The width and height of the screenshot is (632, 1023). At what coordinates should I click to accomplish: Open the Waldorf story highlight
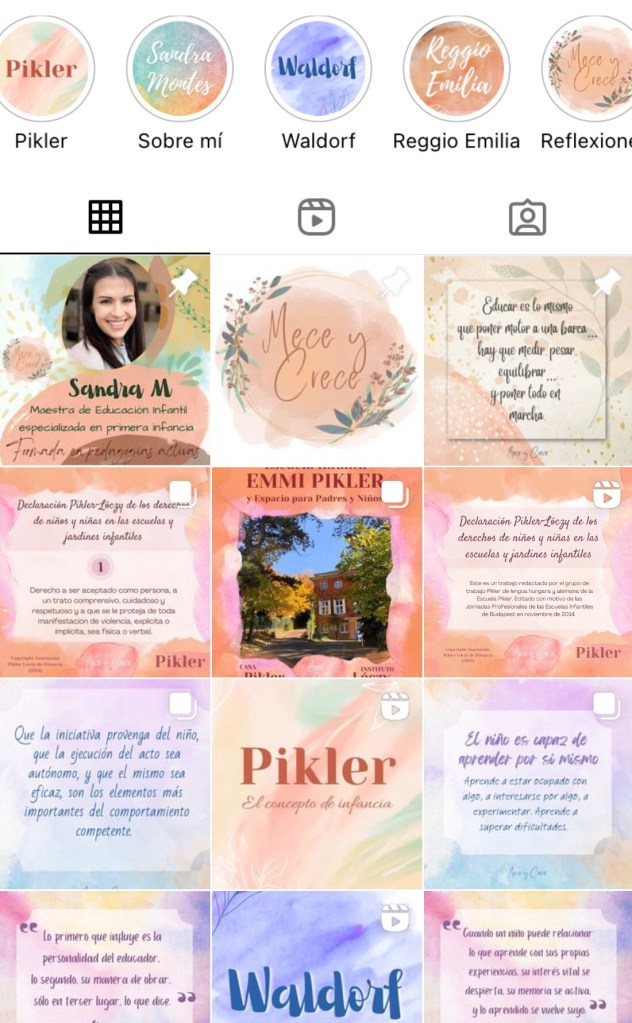pyautogui.click(x=318, y=69)
